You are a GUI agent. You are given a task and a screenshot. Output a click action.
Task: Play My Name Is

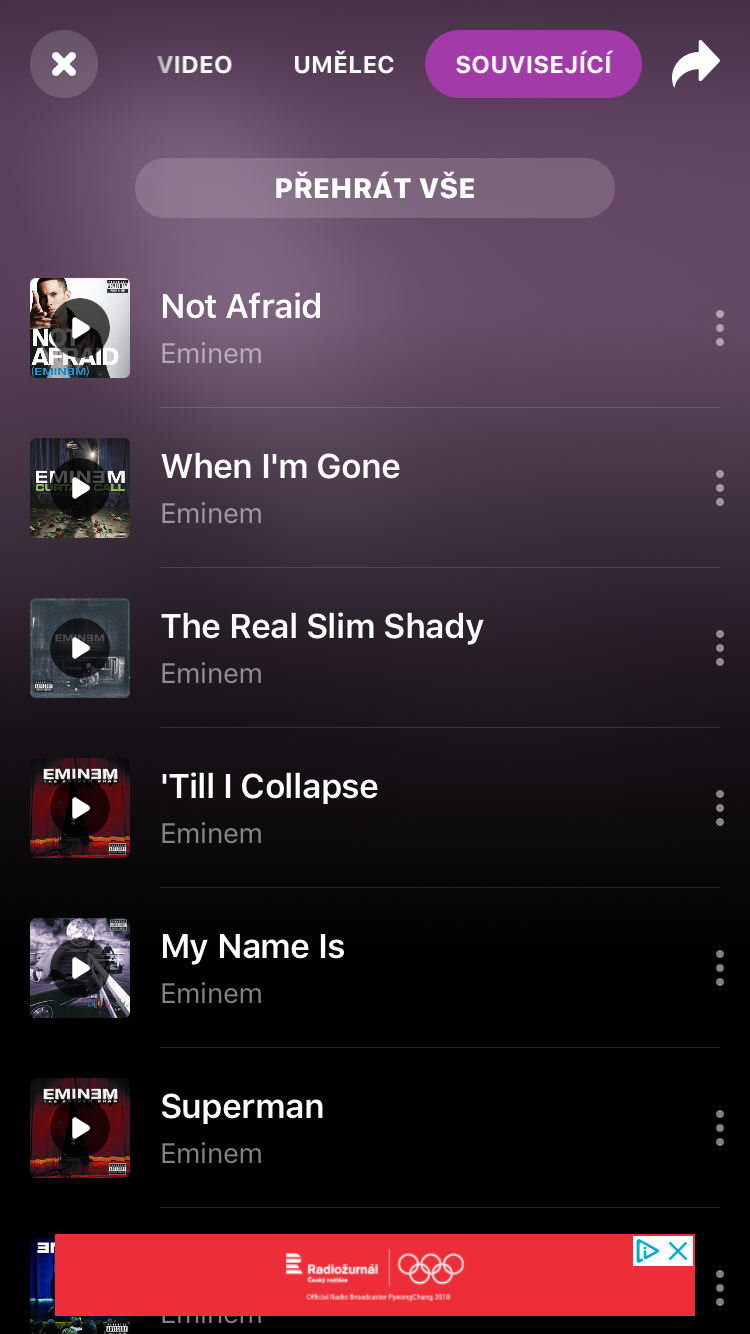pos(80,968)
